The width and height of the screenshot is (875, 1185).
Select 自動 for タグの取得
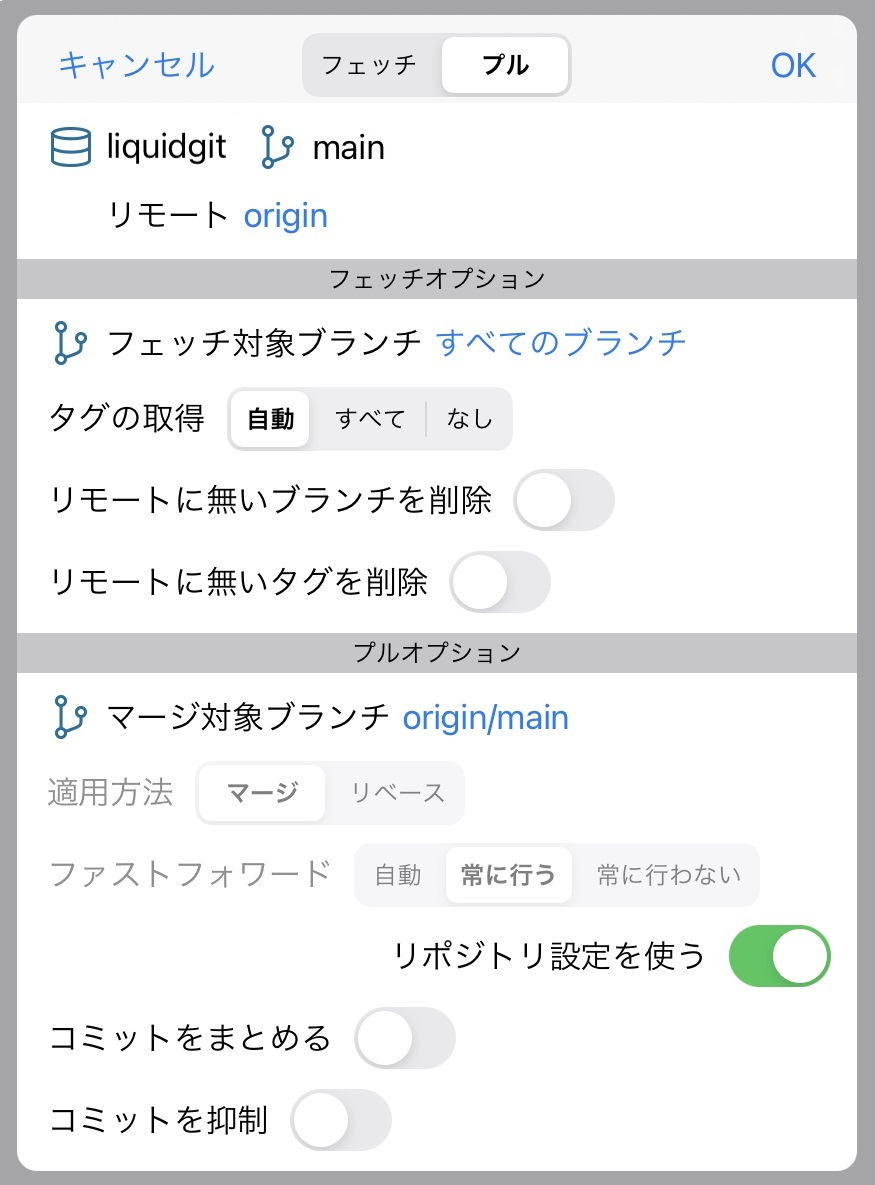click(x=270, y=419)
